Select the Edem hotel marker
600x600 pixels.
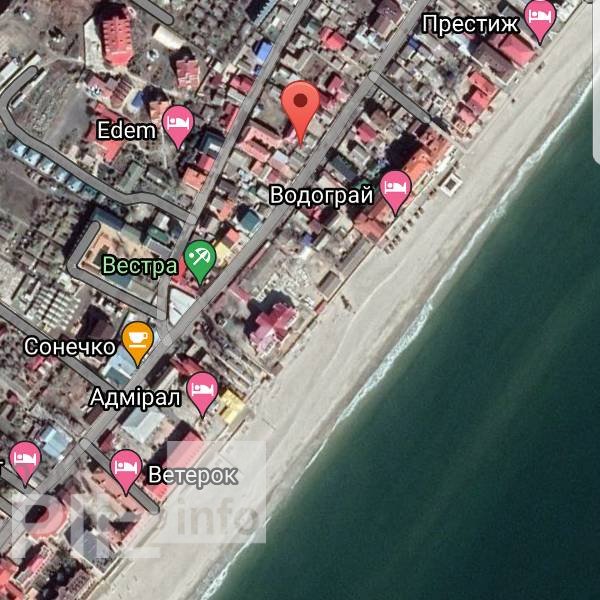178,124
